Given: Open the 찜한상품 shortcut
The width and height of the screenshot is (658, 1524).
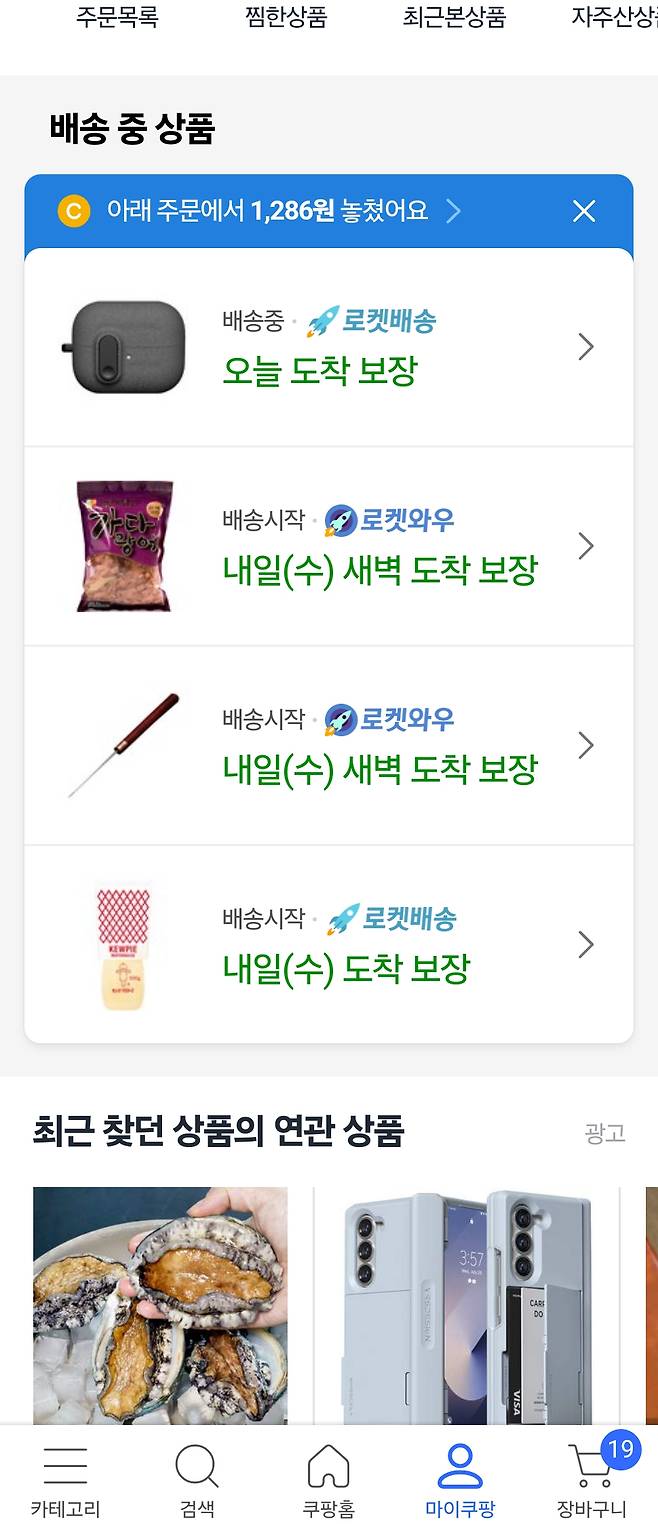Looking at the screenshot, I should pos(286,17).
